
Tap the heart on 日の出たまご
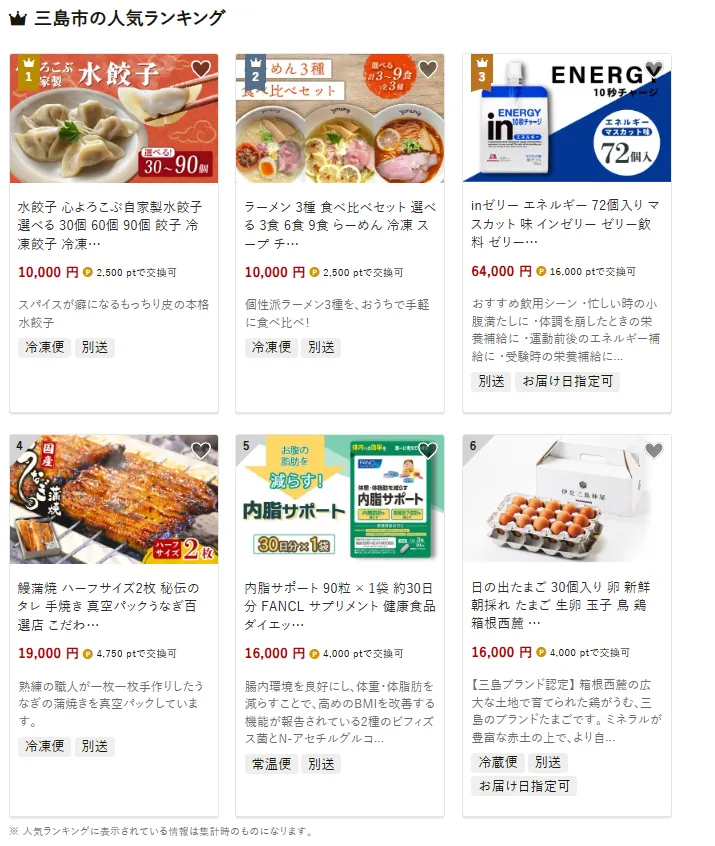coord(655,451)
